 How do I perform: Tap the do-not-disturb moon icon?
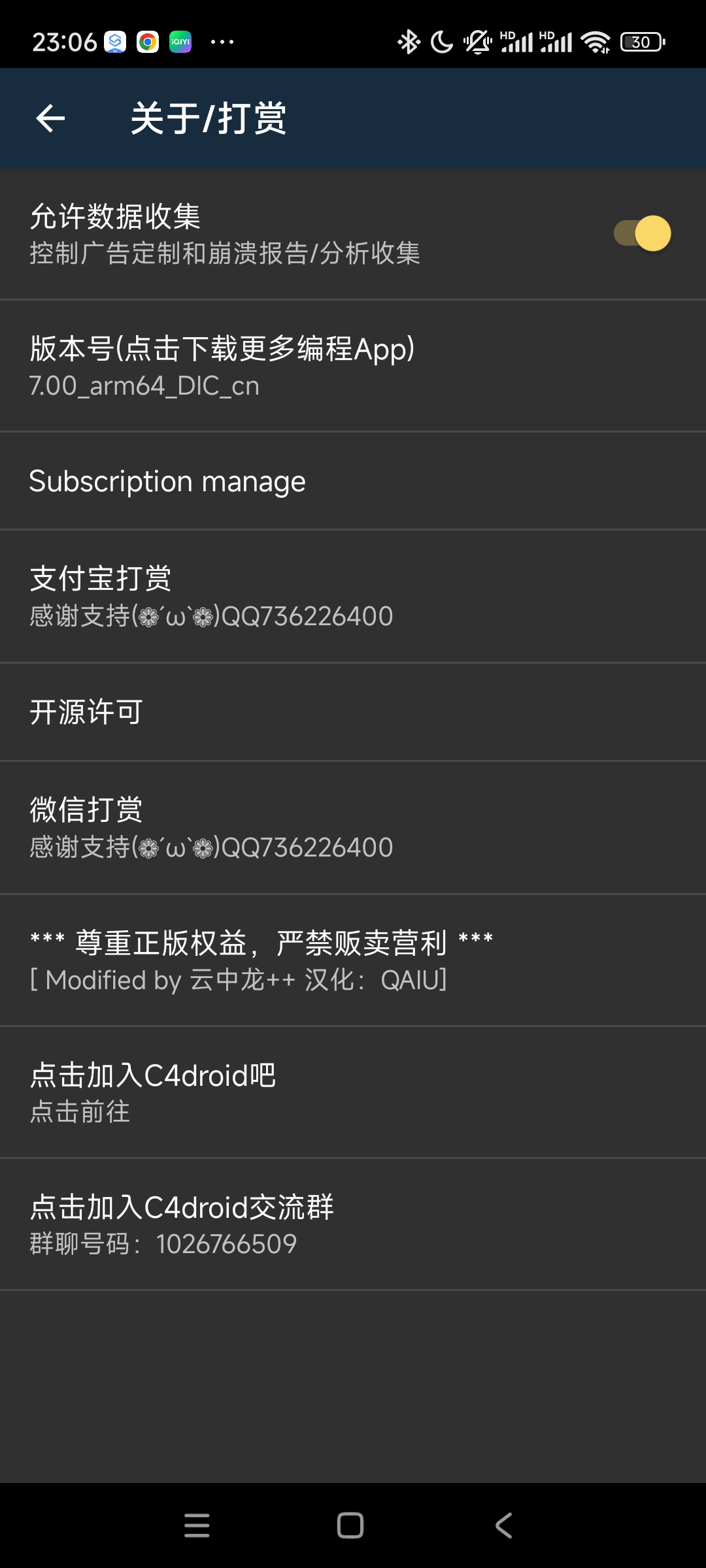pos(441,42)
